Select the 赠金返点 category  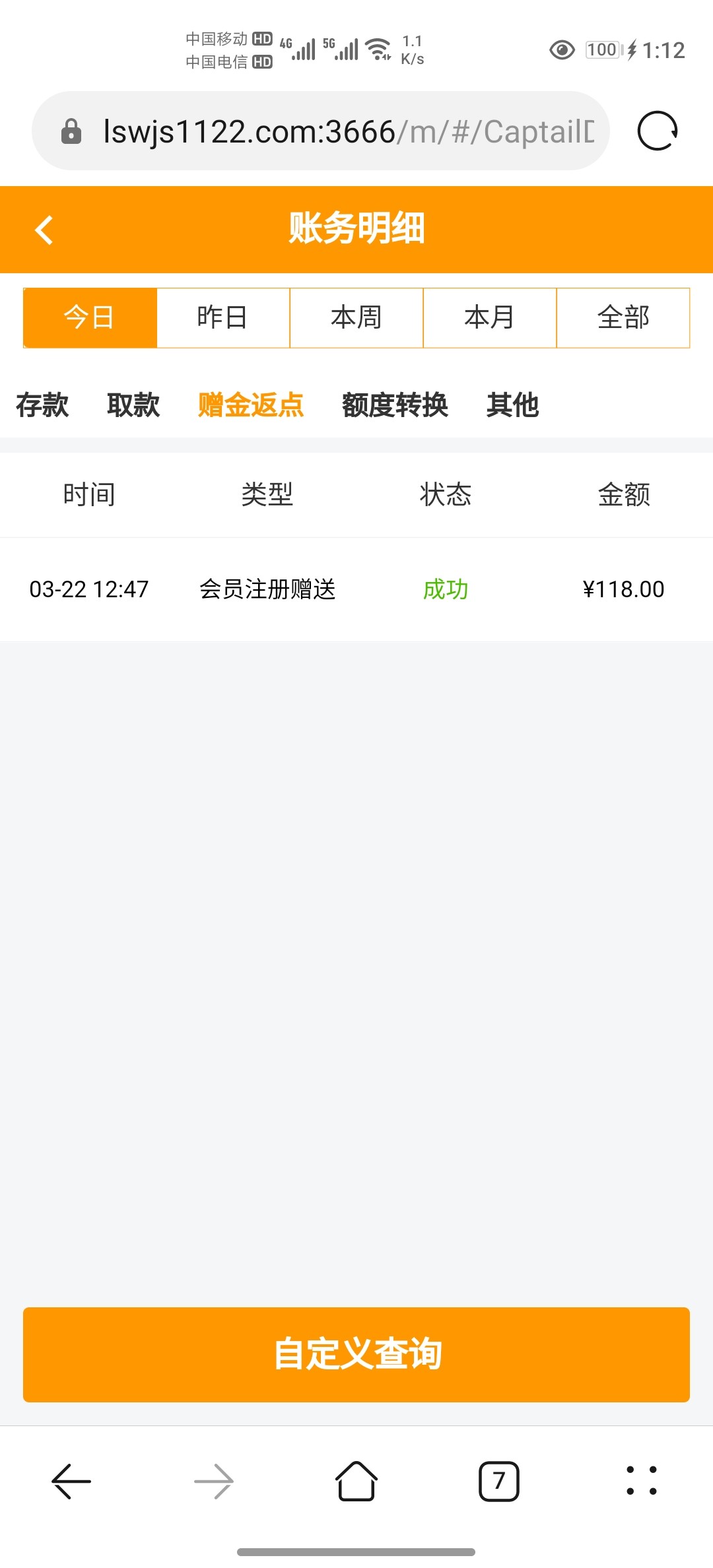tap(251, 405)
